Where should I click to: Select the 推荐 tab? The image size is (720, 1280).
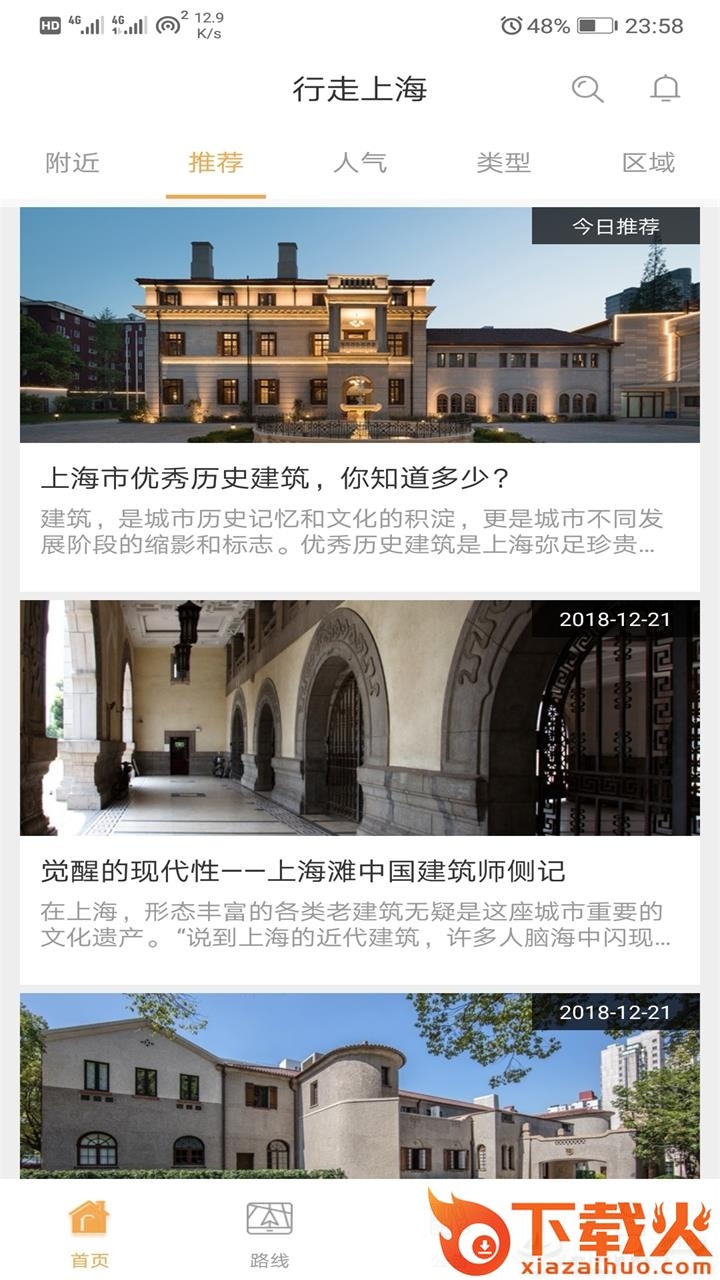point(216,163)
